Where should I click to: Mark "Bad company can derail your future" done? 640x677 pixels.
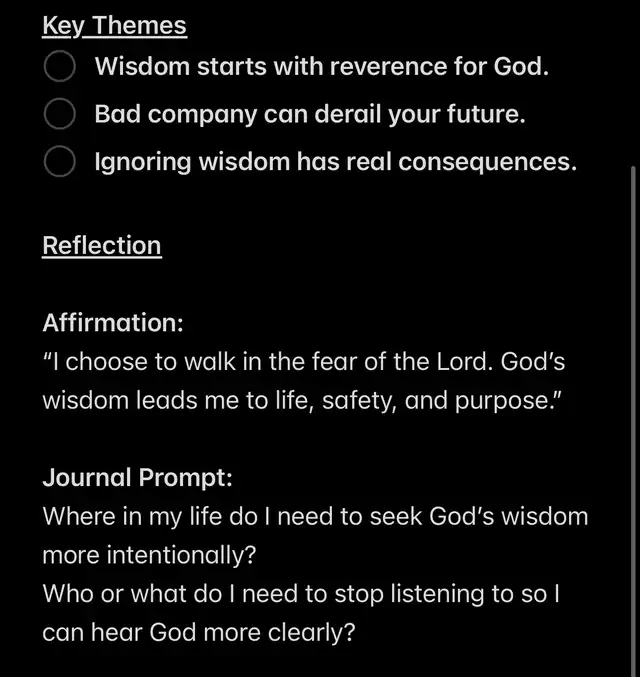click(x=60, y=114)
